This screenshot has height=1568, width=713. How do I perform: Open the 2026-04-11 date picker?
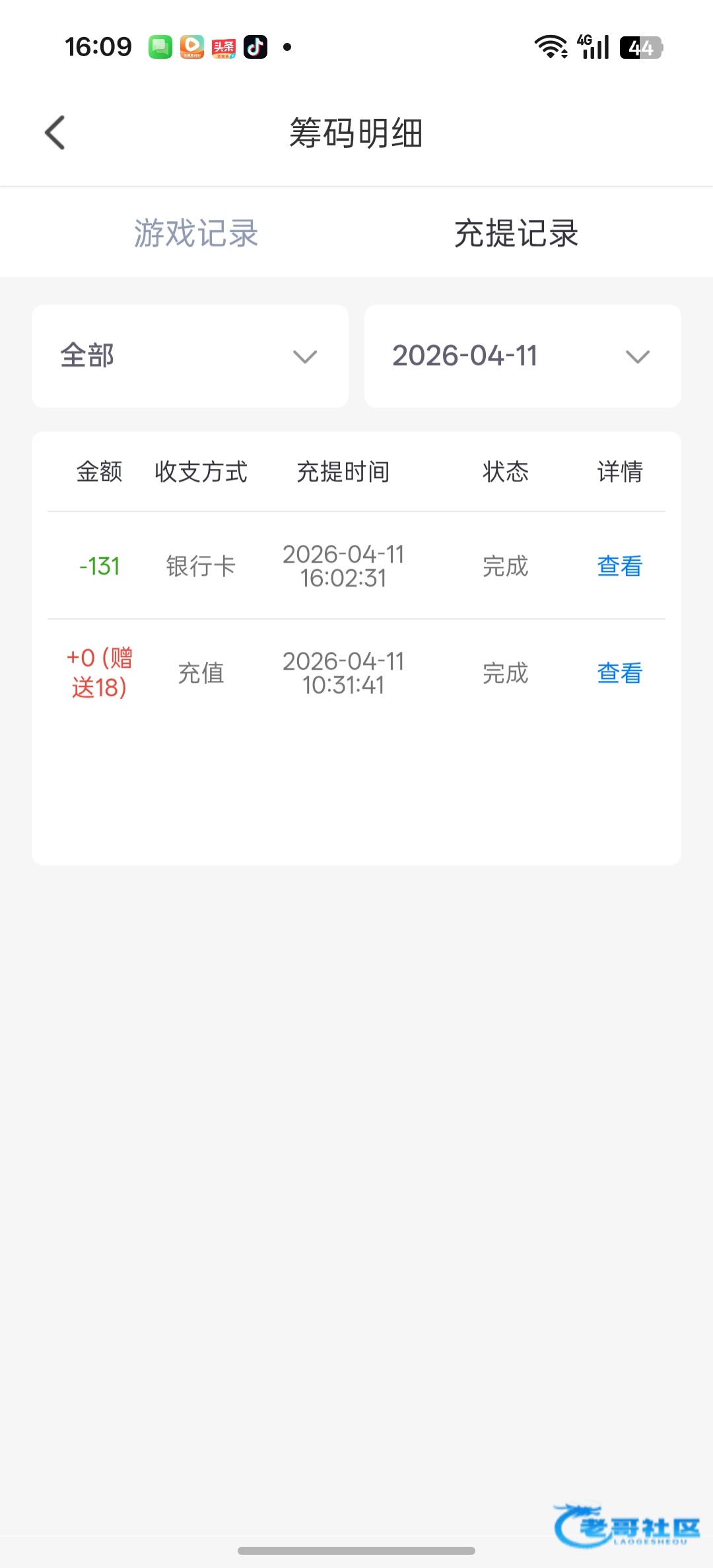click(522, 356)
